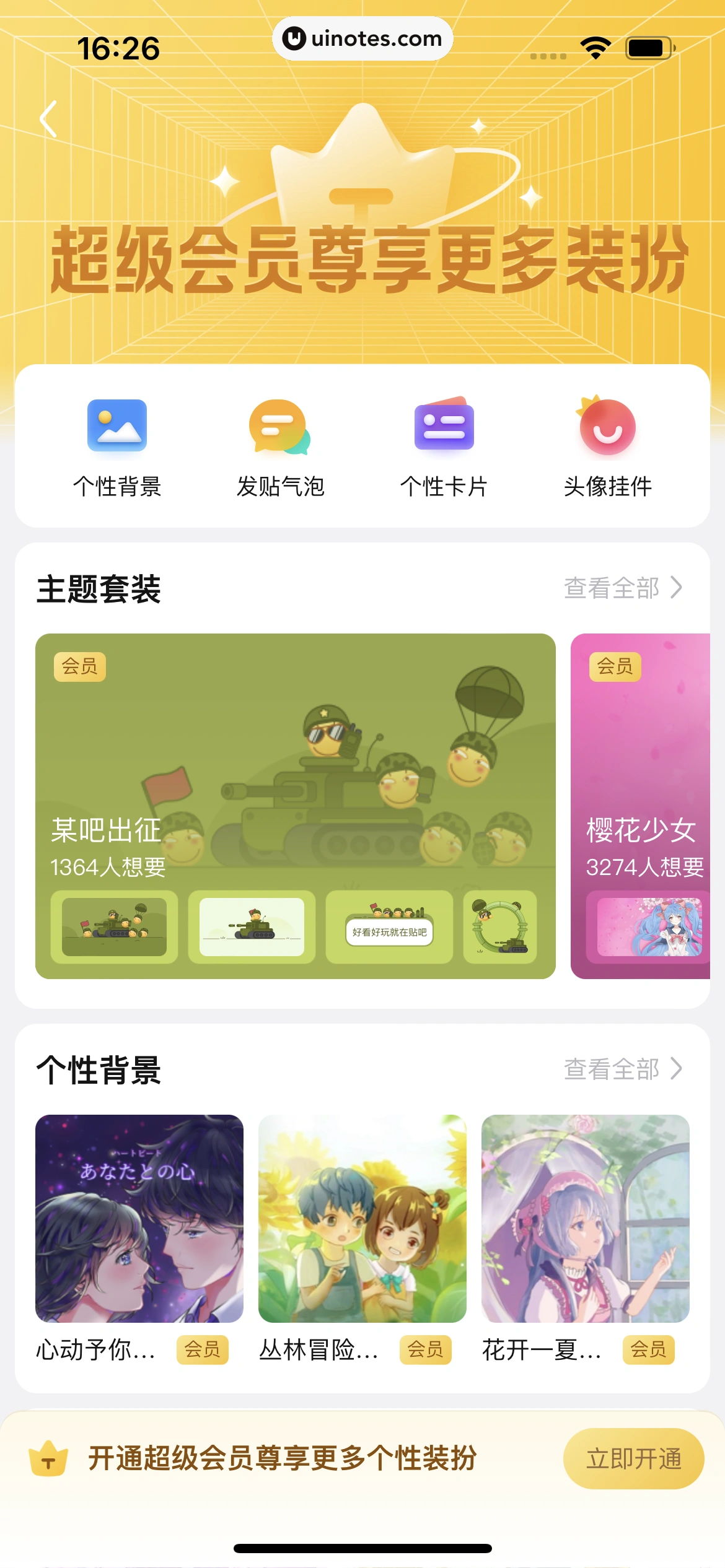Image resolution: width=725 pixels, height=1568 pixels.
Task: Select the 花开一夏 background
Action: [586, 1218]
